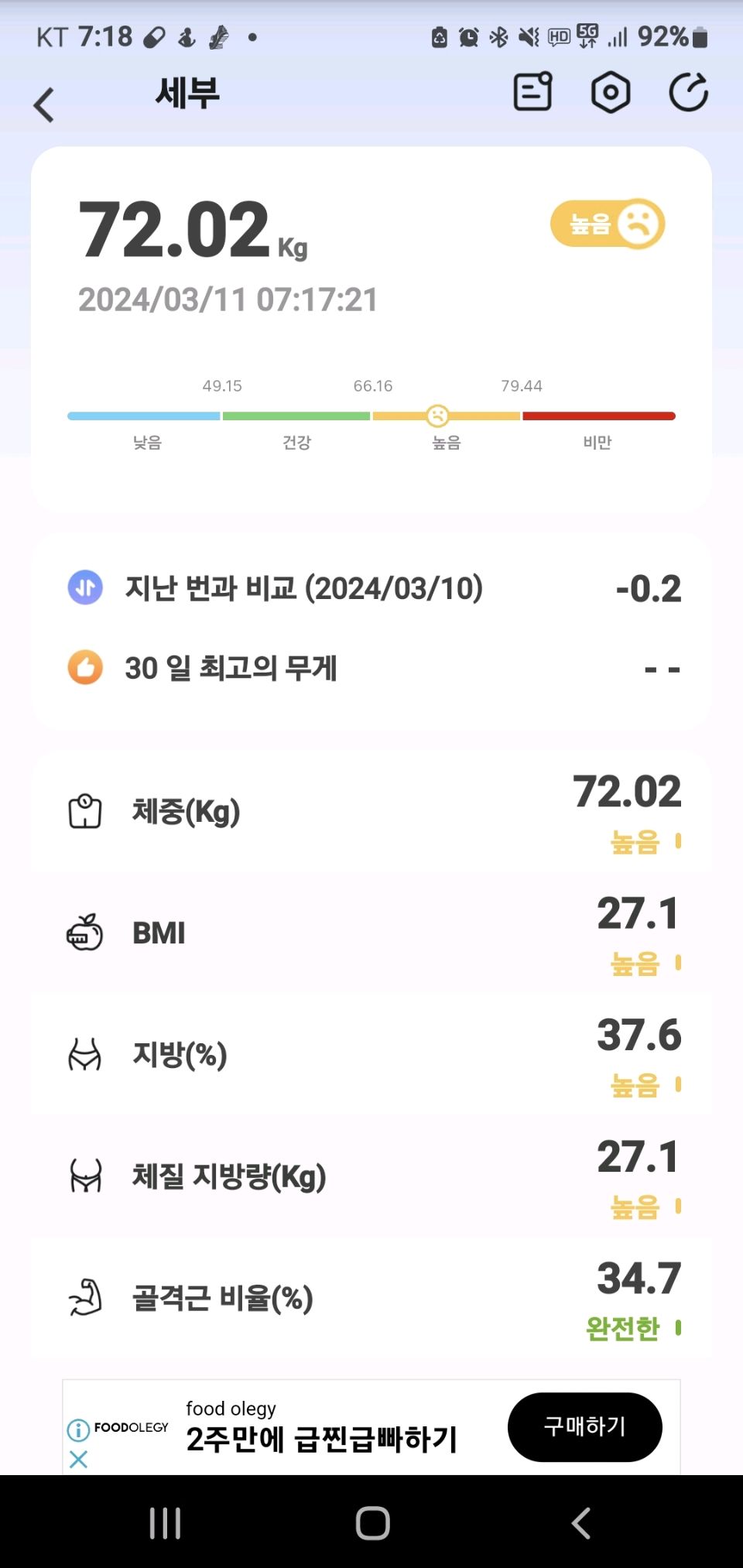Open the ad info icon
The height and width of the screenshot is (1568, 743).
pos(78,1429)
